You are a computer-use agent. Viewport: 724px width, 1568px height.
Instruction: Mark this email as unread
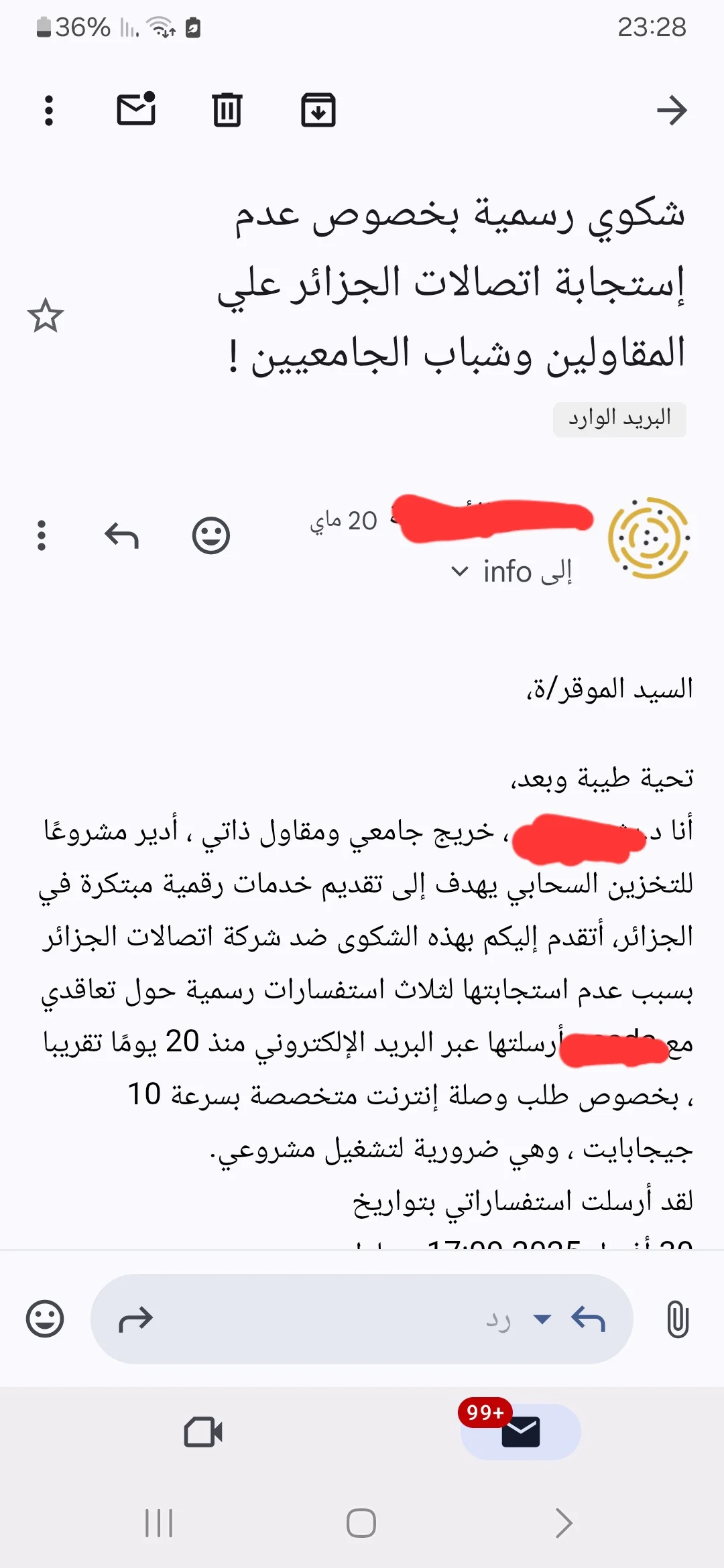[137, 109]
